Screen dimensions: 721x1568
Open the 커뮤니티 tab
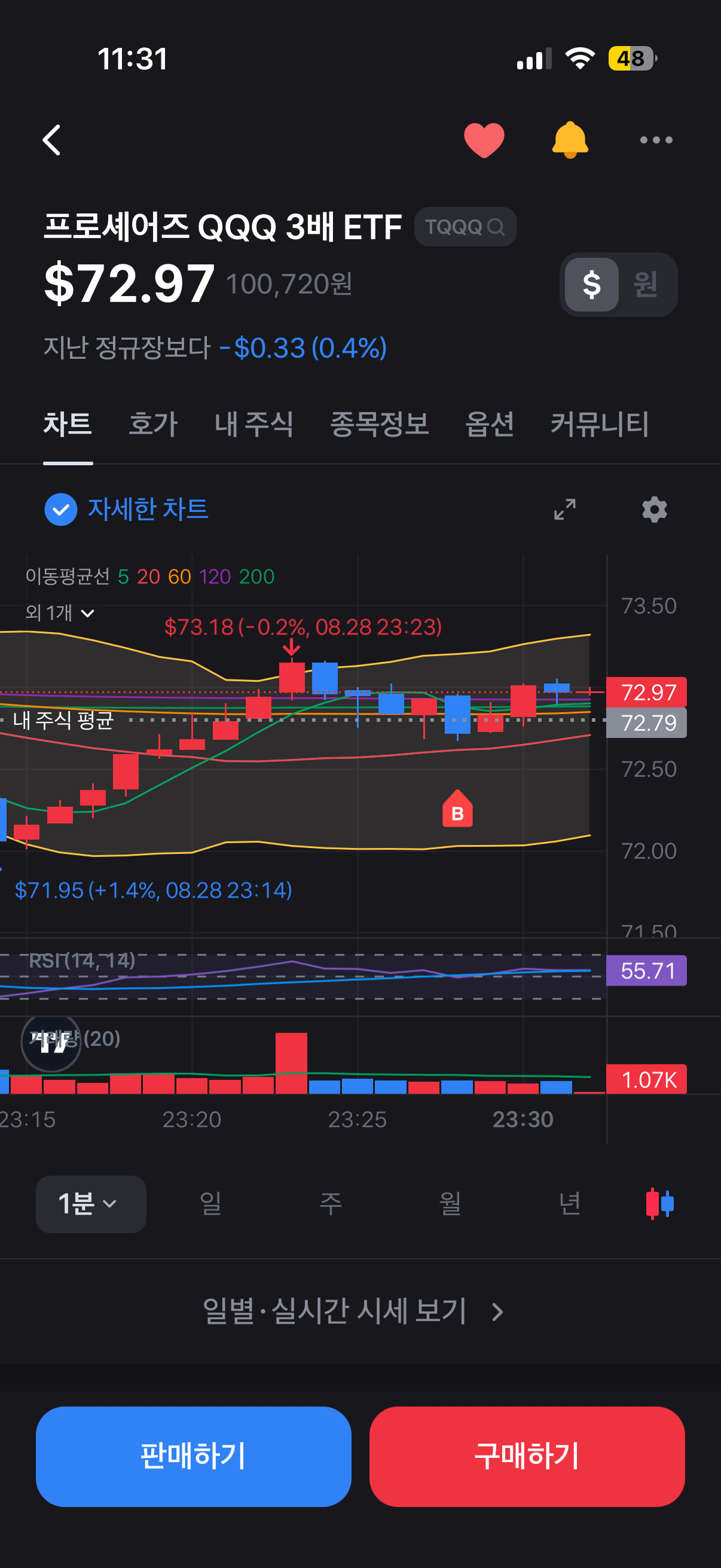(599, 423)
